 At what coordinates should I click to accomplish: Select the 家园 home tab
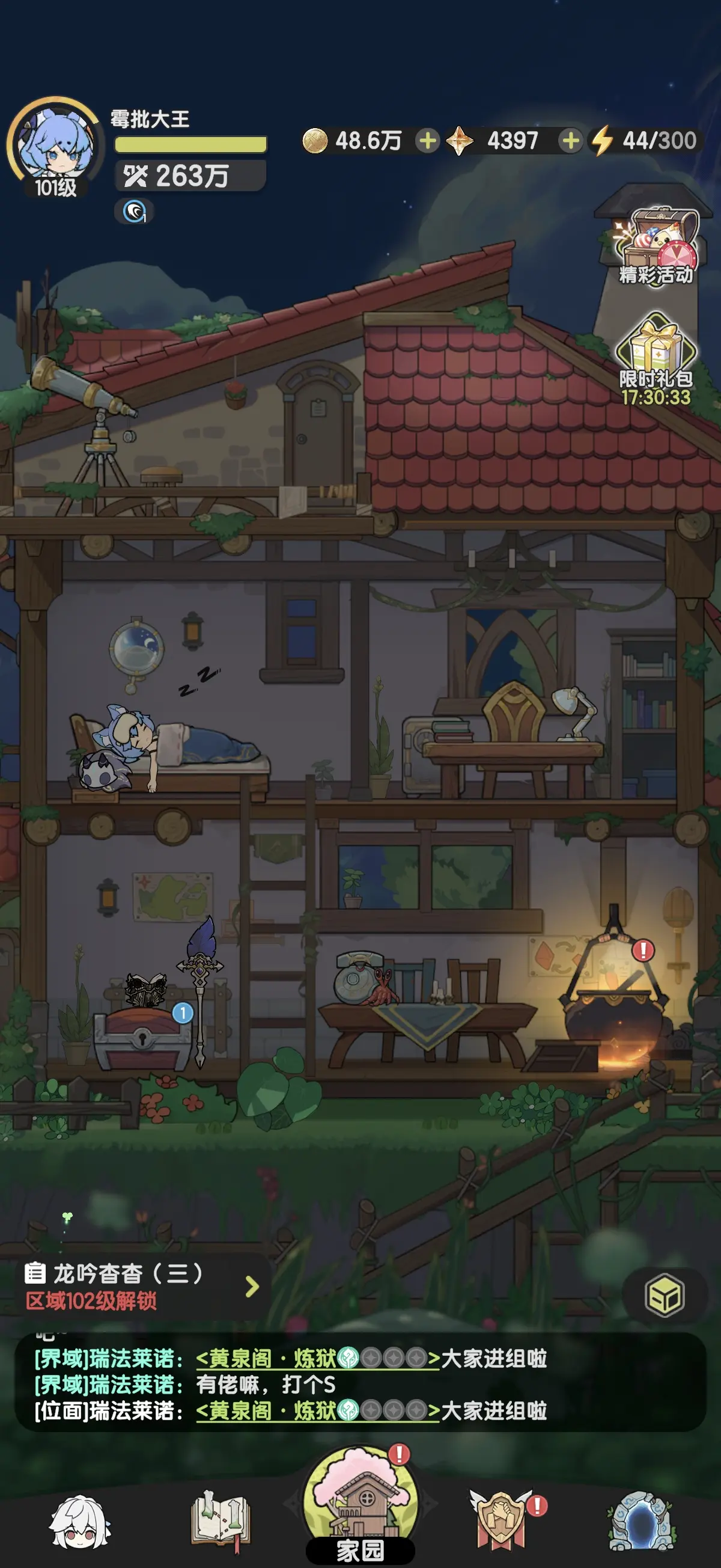(361, 1510)
